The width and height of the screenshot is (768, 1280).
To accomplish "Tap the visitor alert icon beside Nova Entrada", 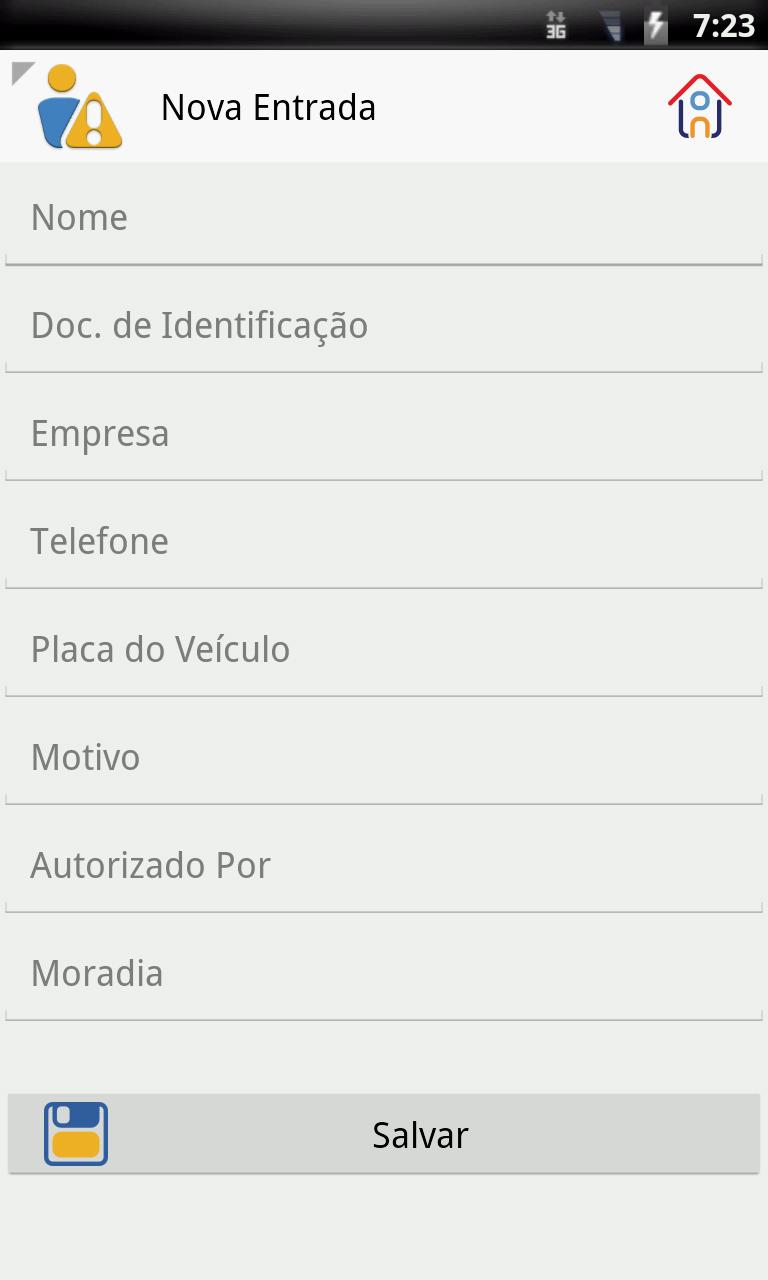I will click(x=78, y=107).
